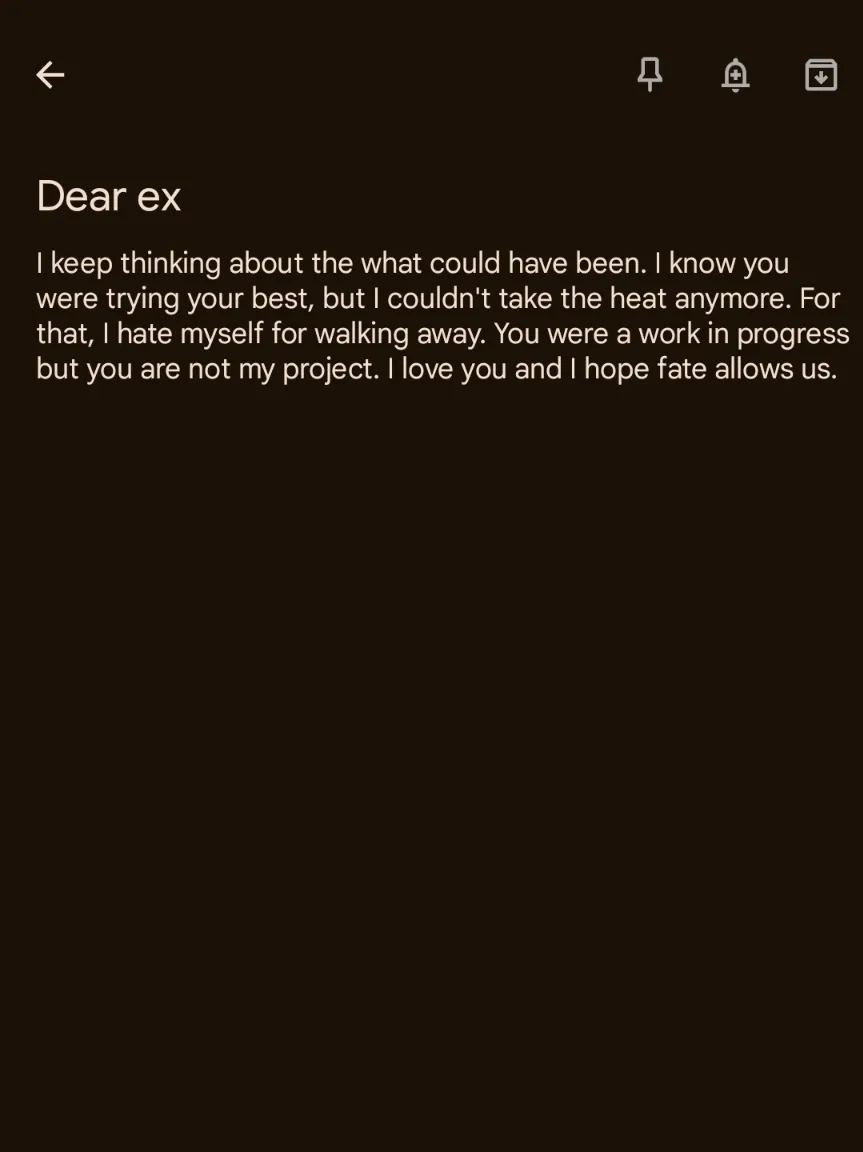Pin this note
The height and width of the screenshot is (1152, 863).
[650, 75]
